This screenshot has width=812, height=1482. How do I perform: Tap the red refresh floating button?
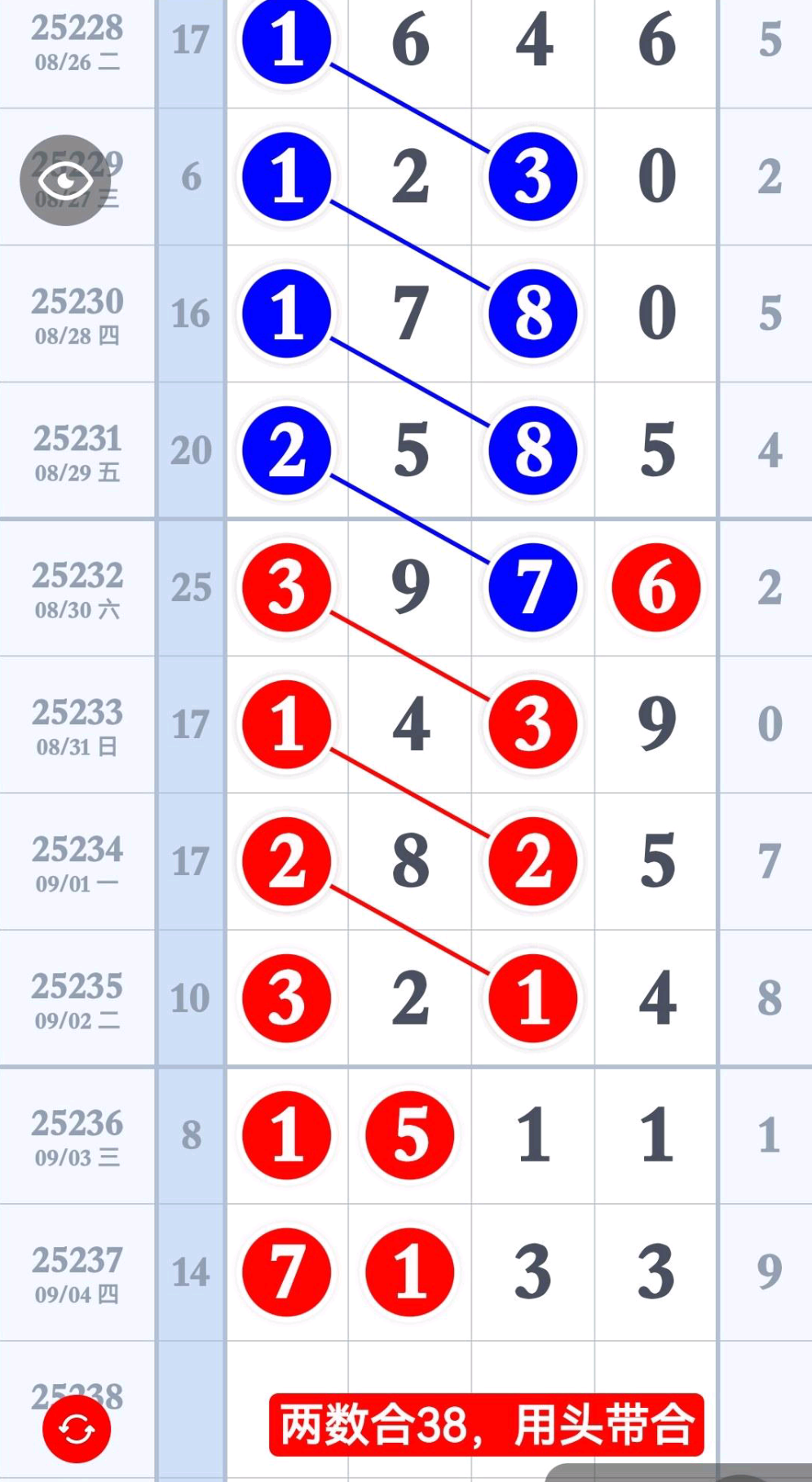[x=77, y=1429]
